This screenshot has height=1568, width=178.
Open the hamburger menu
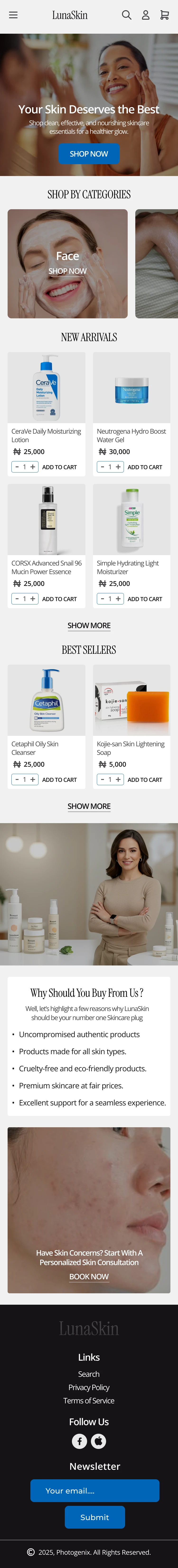(14, 15)
